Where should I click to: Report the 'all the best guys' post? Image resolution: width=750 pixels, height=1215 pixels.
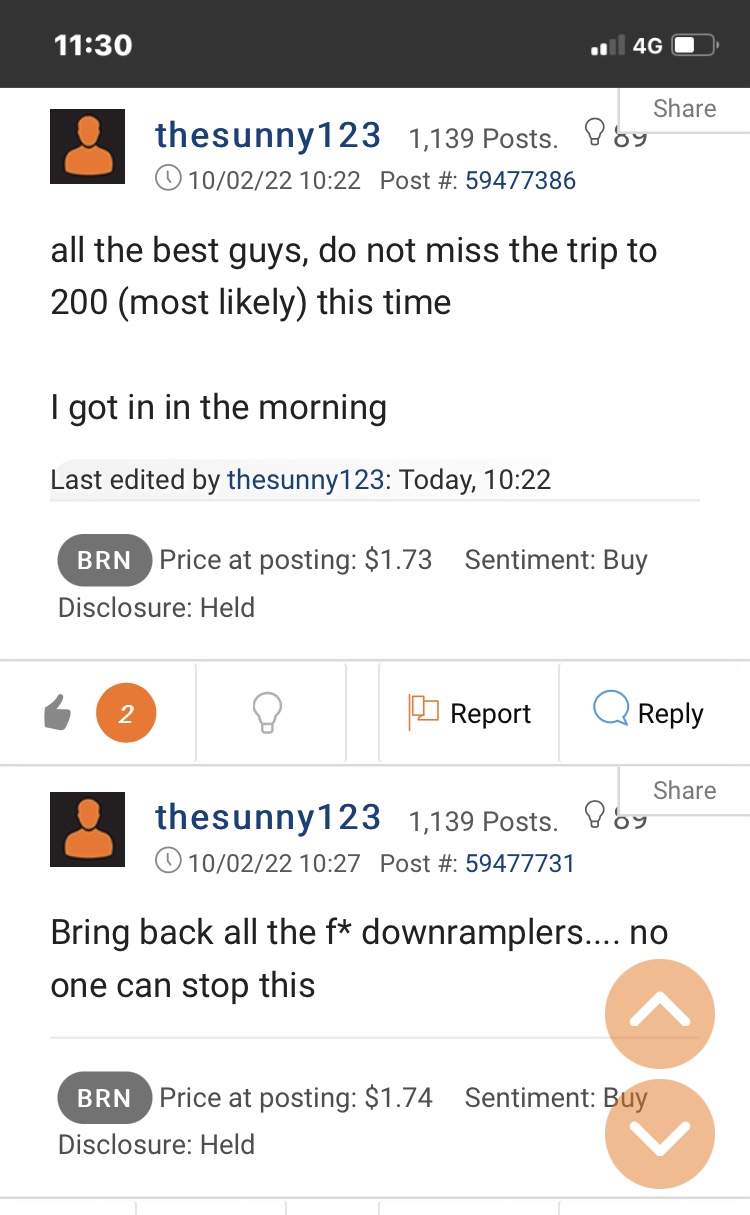(470, 714)
